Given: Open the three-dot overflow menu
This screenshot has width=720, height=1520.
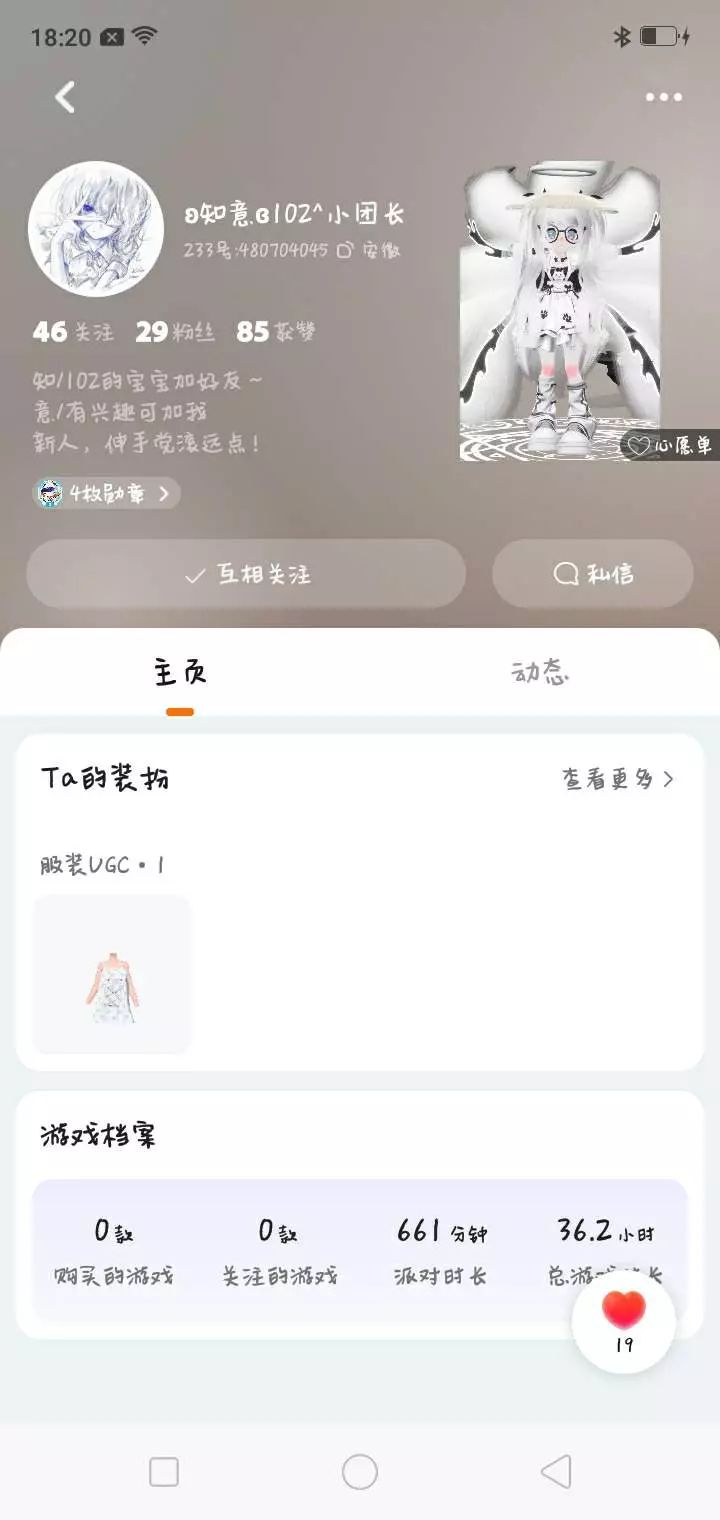Looking at the screenshot, I should tap(663, 97).
